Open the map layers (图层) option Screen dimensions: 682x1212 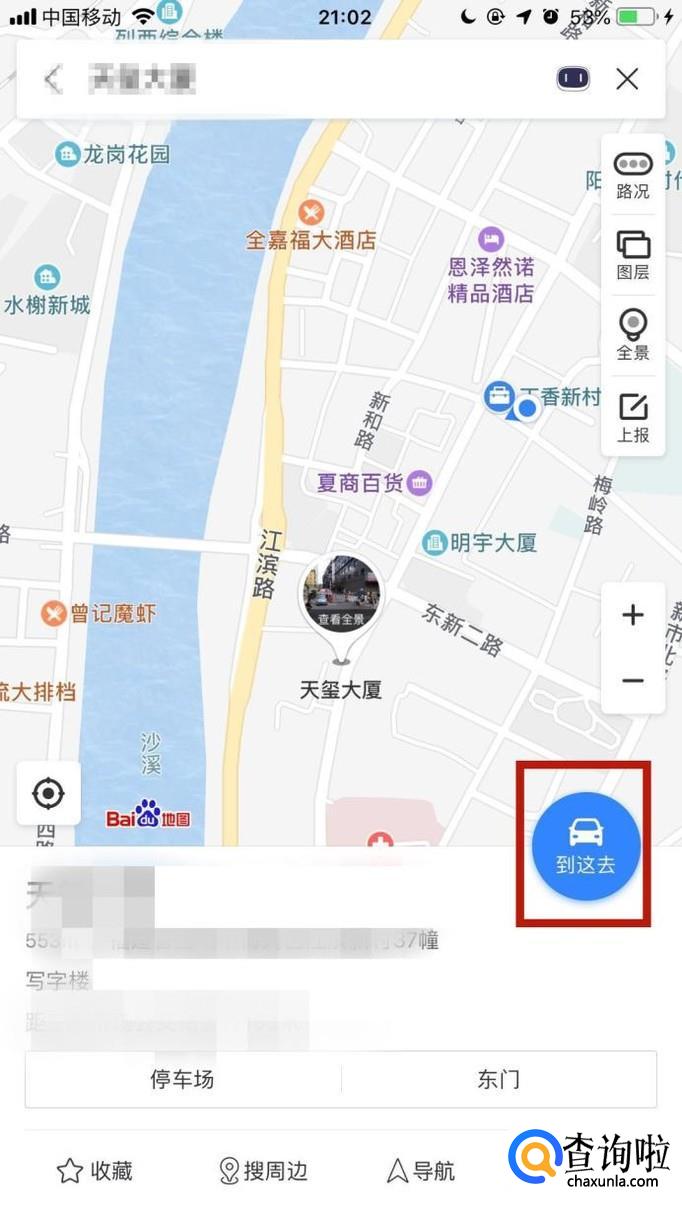click(633, 255)
